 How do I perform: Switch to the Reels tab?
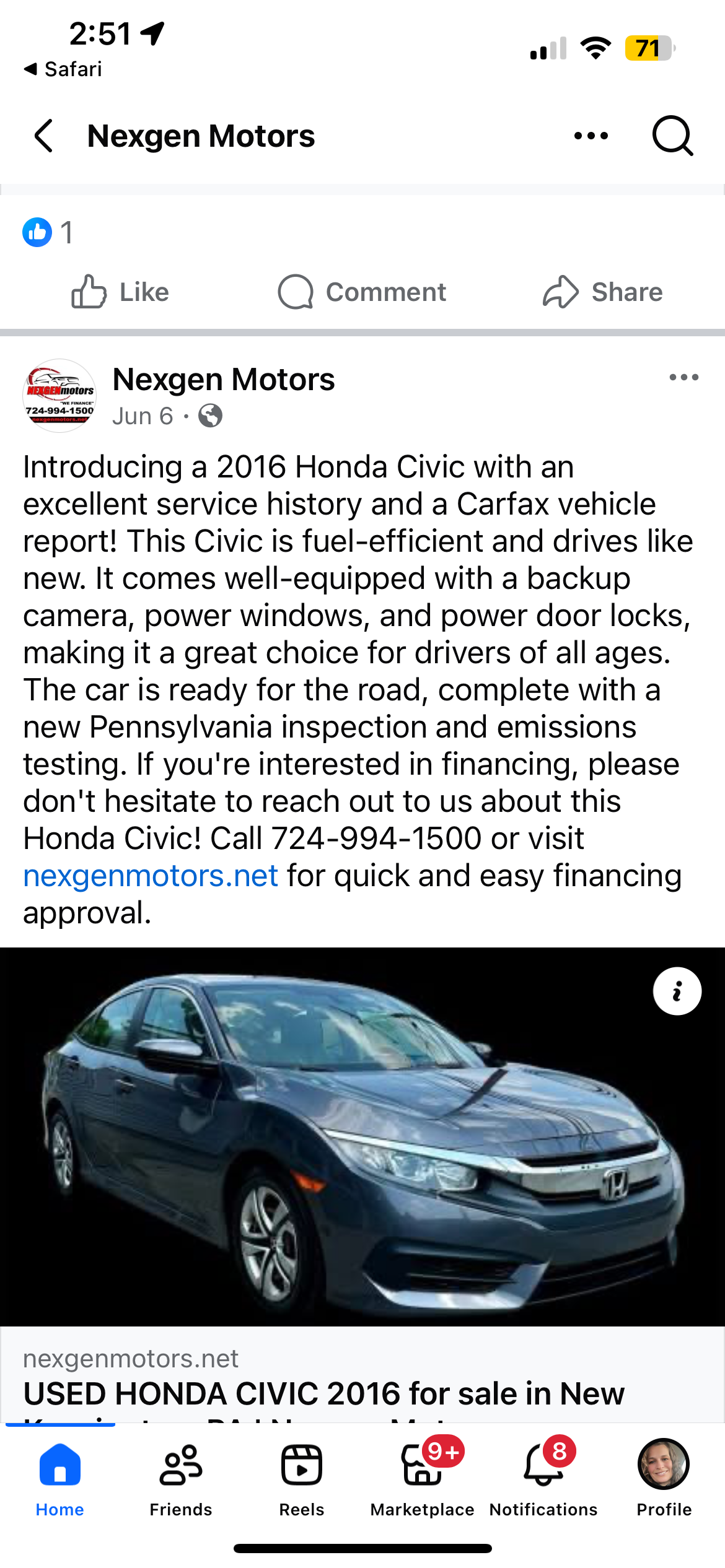302,1477
